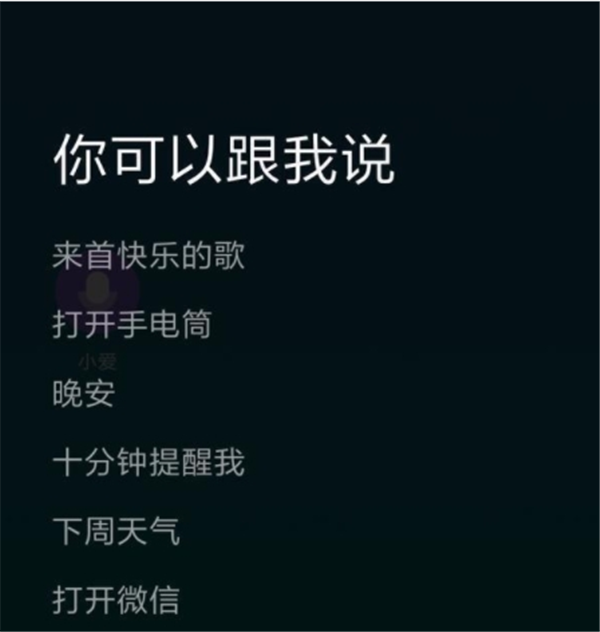Image resolution: width=600 pixels, height=632 pixels.
Task: Choose the 晚安 suggestion
Action: coord(84,394)
